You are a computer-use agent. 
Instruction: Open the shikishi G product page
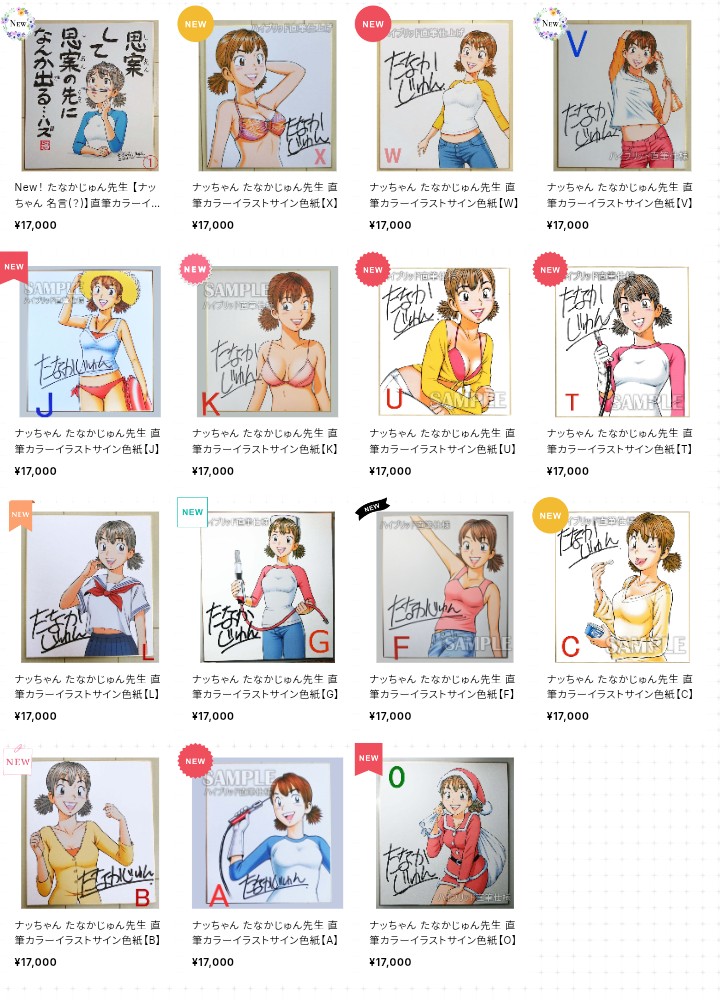(x=265, y=587)
